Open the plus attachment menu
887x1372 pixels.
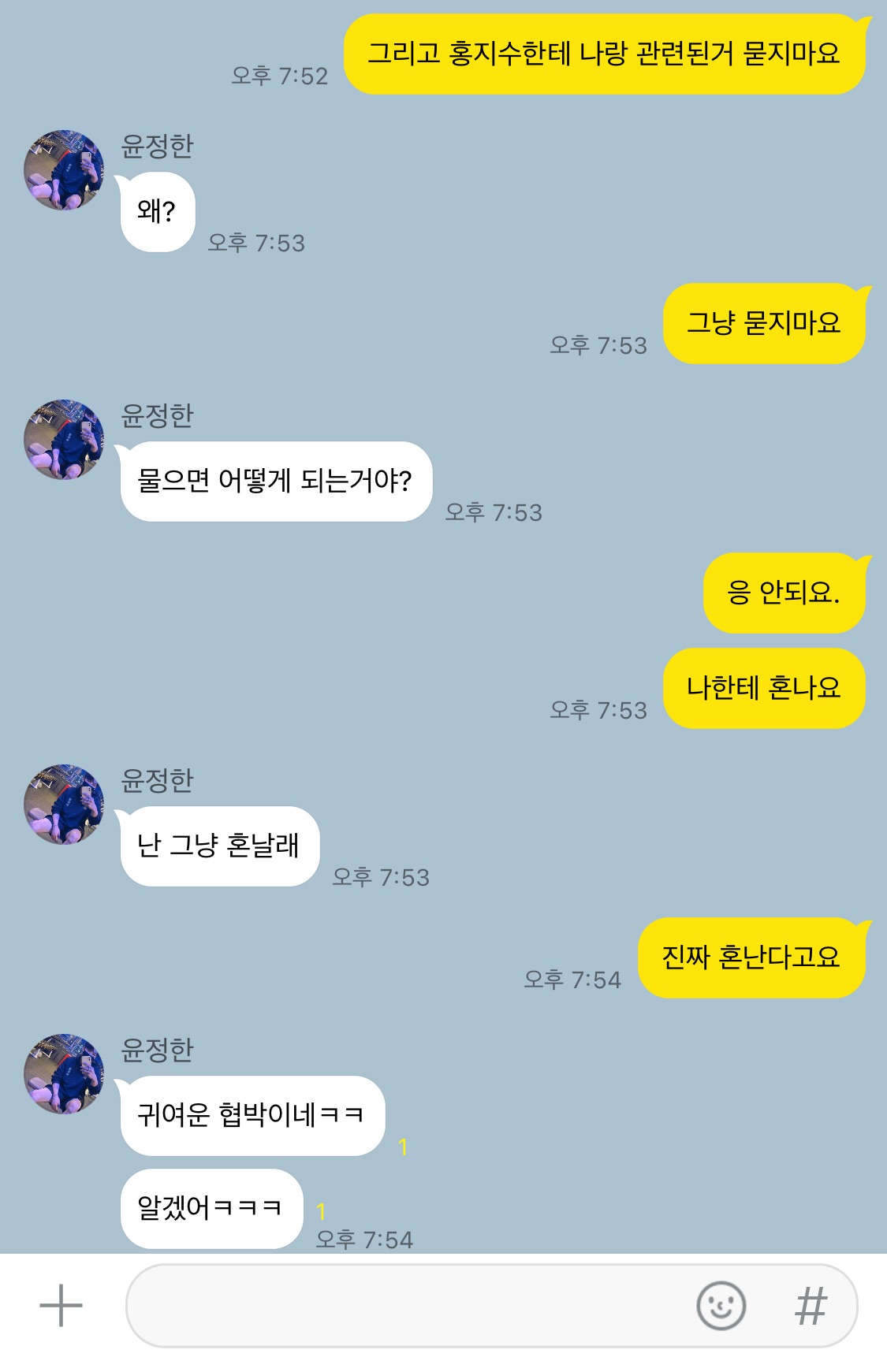click(x=61, y=1305)
